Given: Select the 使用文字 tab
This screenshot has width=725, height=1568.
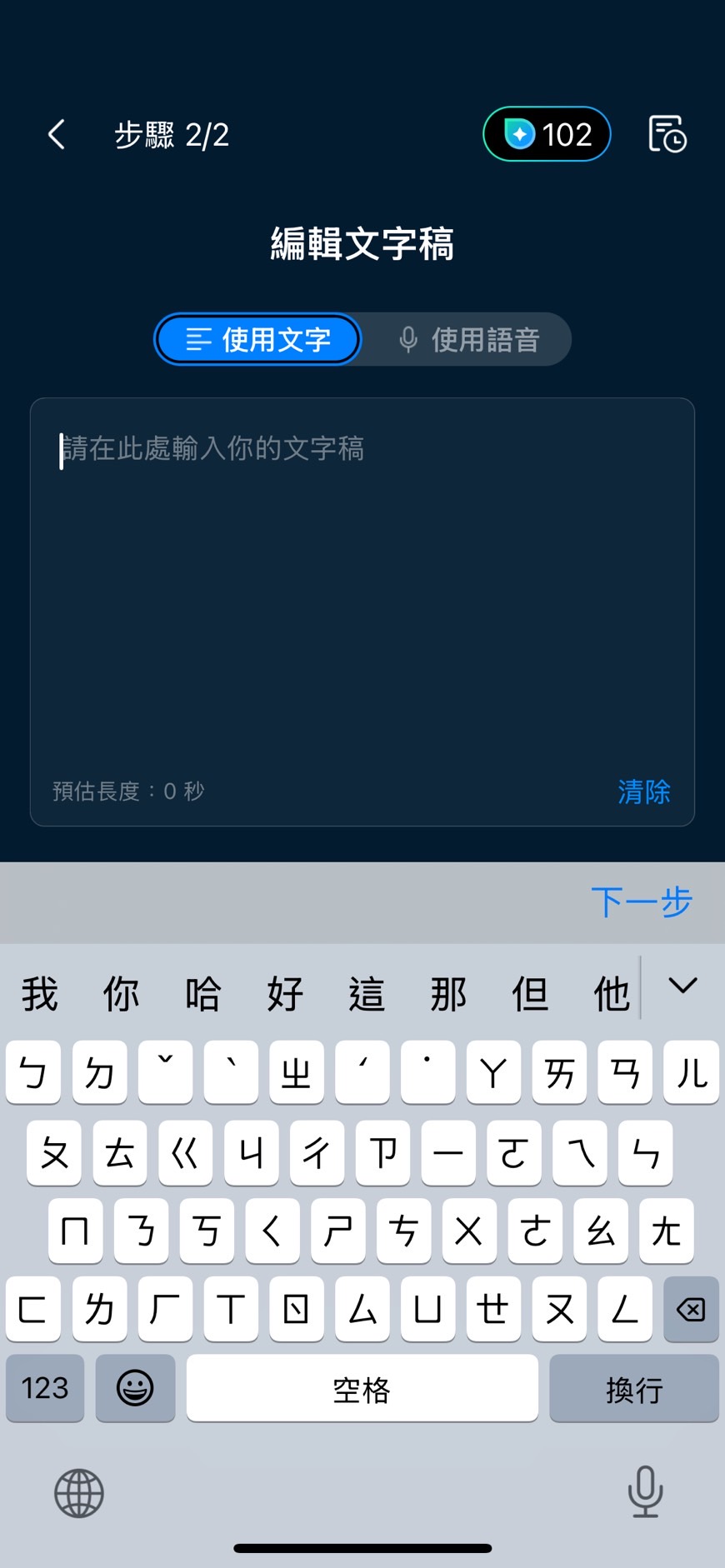Looking at the screenshot, I should pos(258,340).
